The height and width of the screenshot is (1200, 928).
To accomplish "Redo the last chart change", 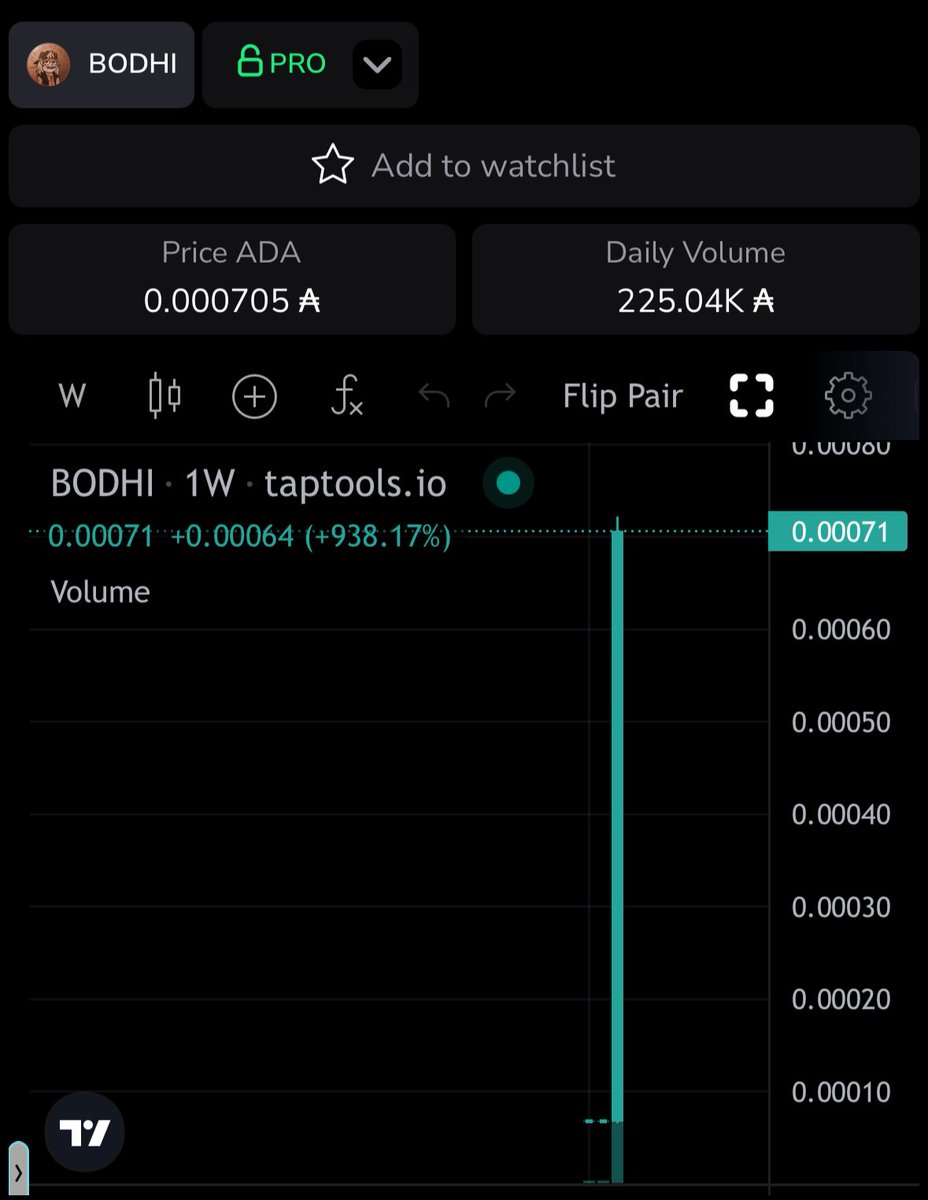I will coord(500,396).
